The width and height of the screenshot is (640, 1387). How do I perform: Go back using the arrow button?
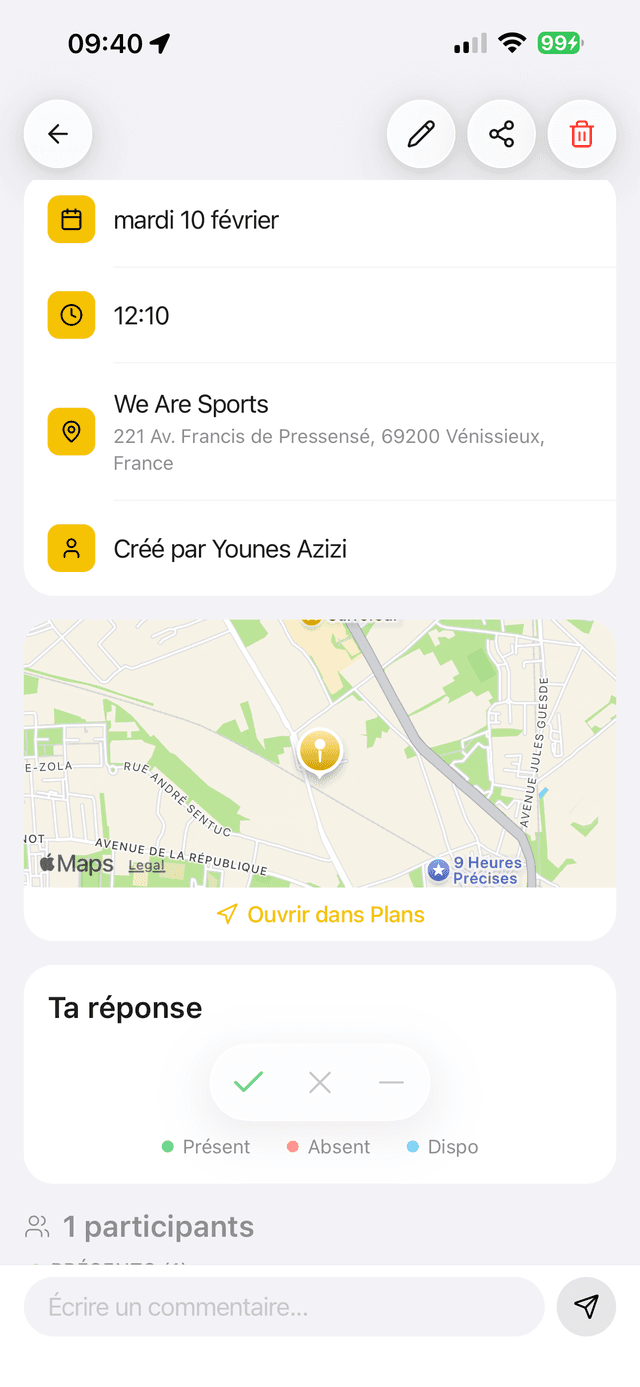[x=58, y=134]
